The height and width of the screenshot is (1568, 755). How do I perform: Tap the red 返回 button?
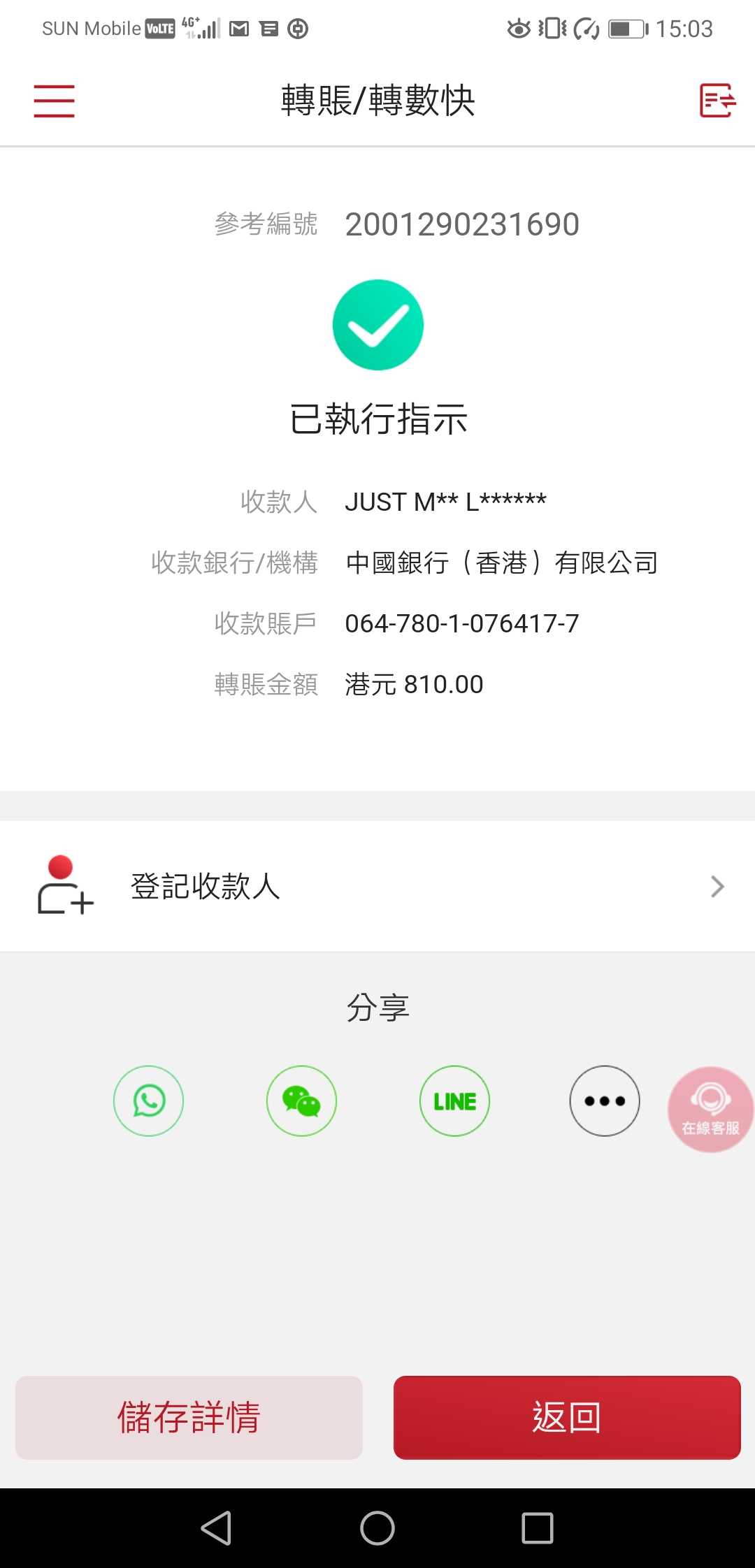pyautogui.click(x=567, y=1417)
